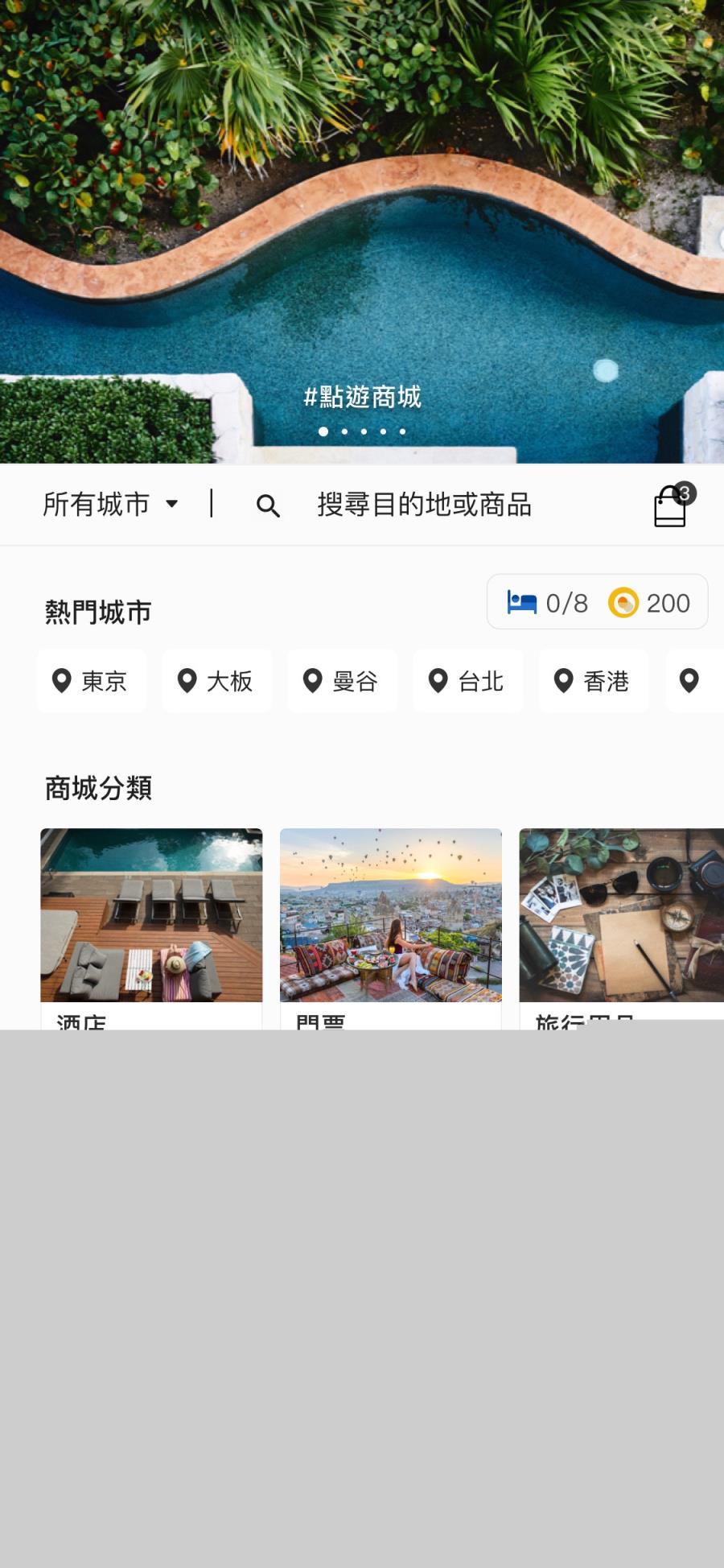Click the location pin icon beside 曼谷
Image resolution: width=724 pixels, height=1568 pixels.
pyautogui.click(x=312, y=680)
